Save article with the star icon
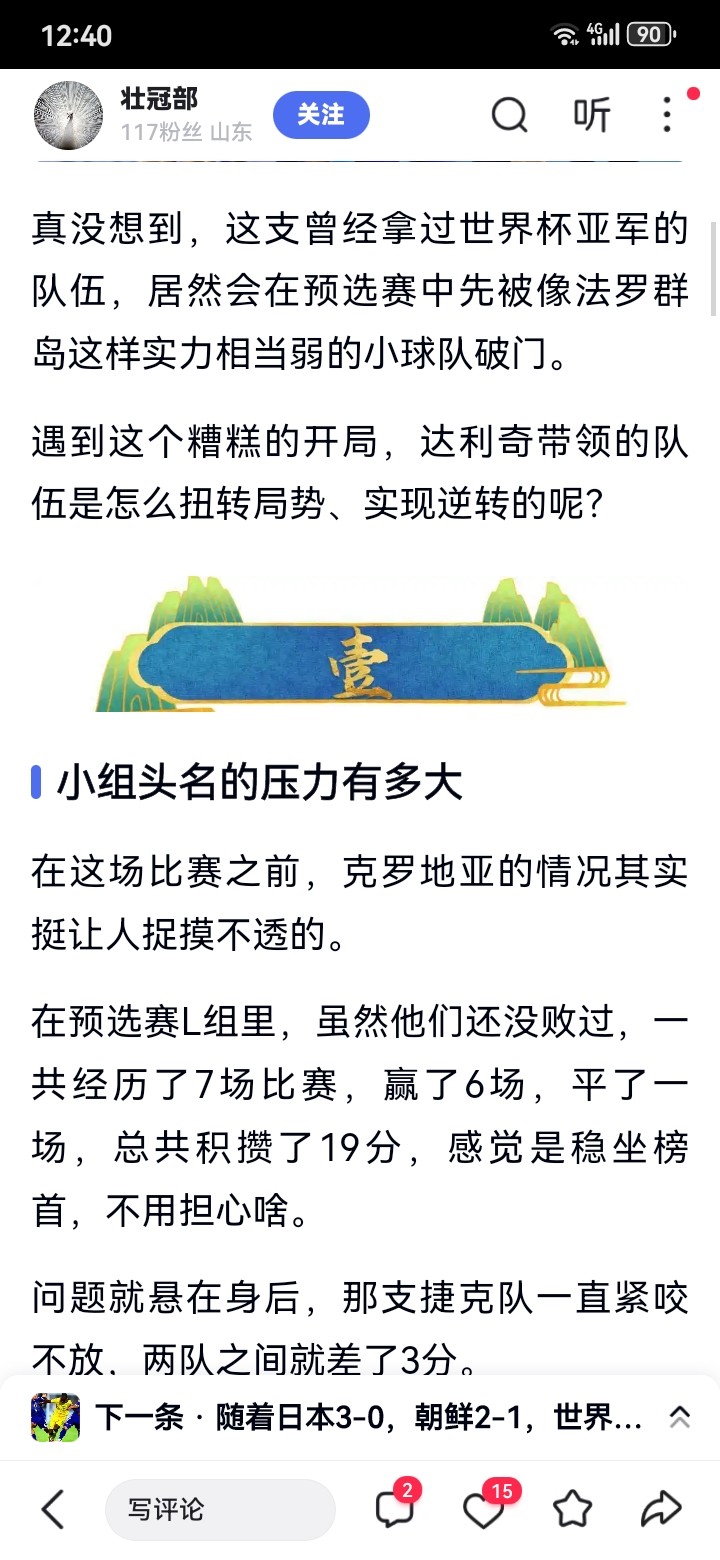The height and width of the screenshot is (1560, 720). [573, 1509]
